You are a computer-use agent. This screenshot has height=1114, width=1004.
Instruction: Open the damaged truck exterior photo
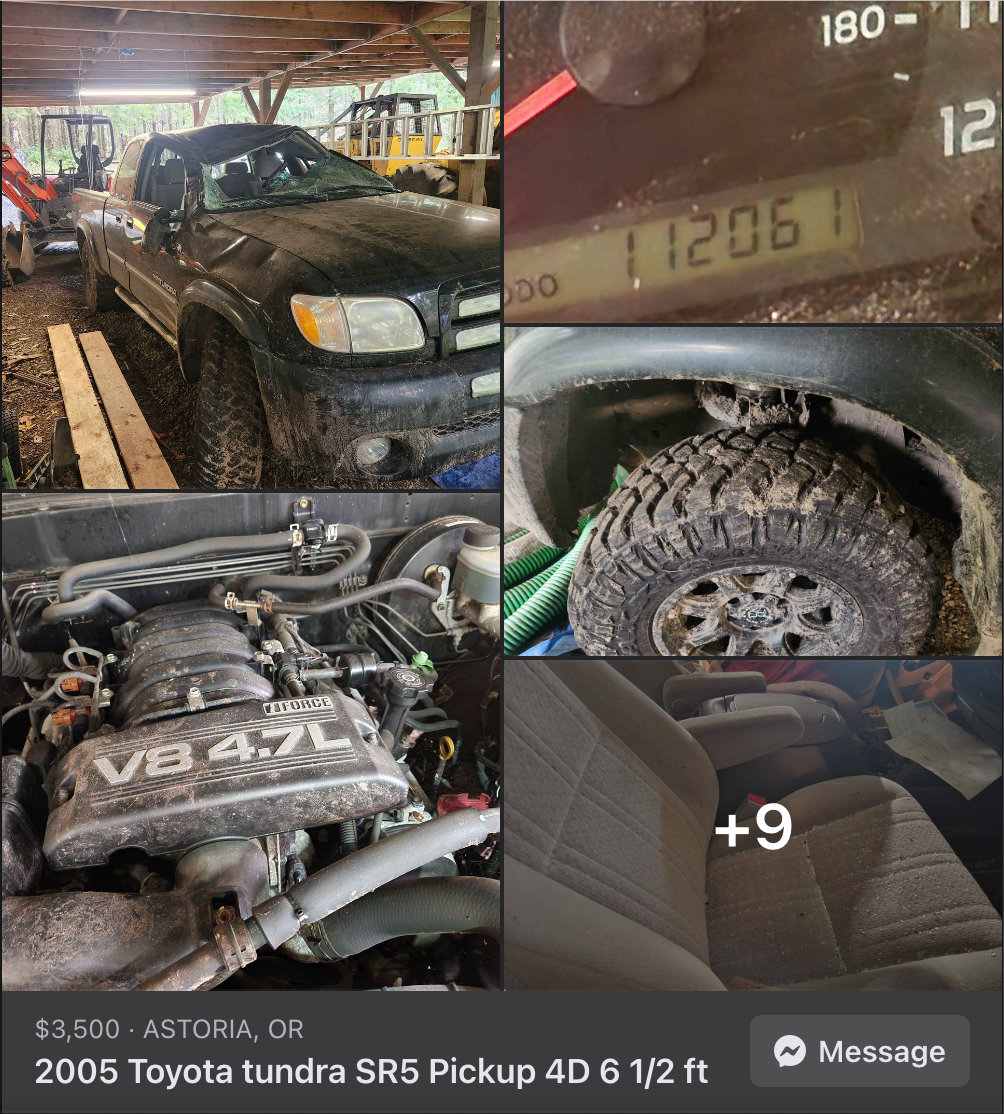(251, 245)
